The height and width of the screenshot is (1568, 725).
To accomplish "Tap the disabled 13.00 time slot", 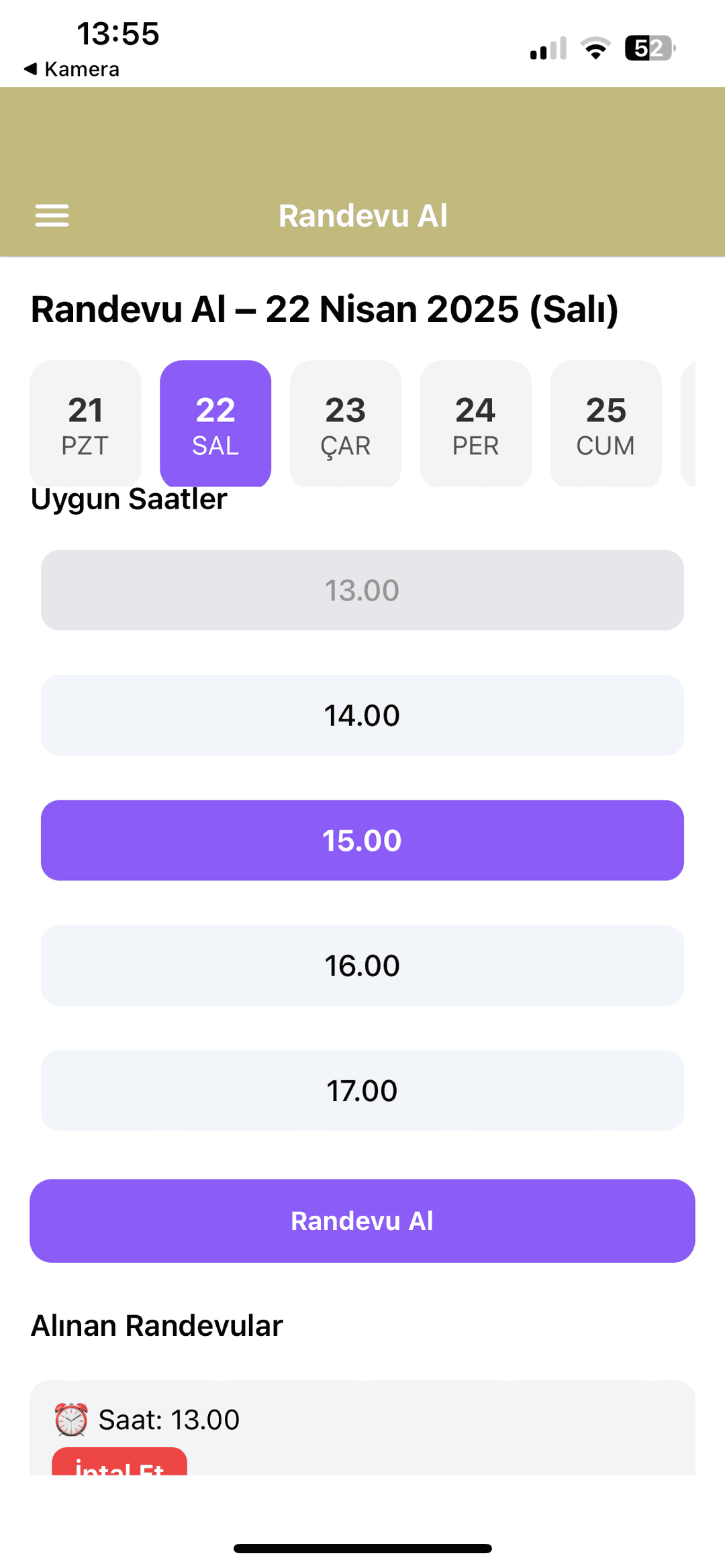I will click(362, 590).
